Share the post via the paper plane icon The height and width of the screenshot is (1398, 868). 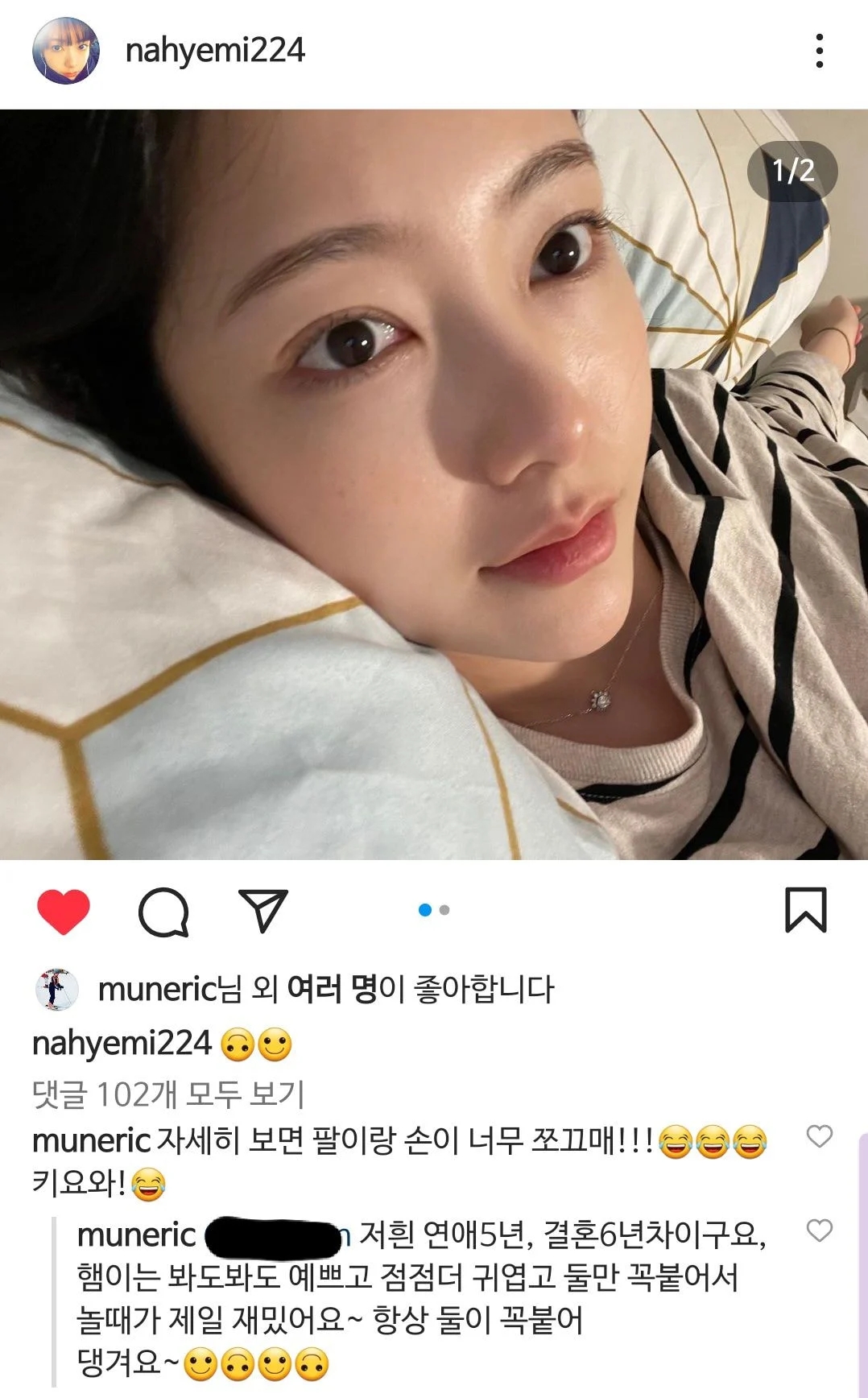263,911
